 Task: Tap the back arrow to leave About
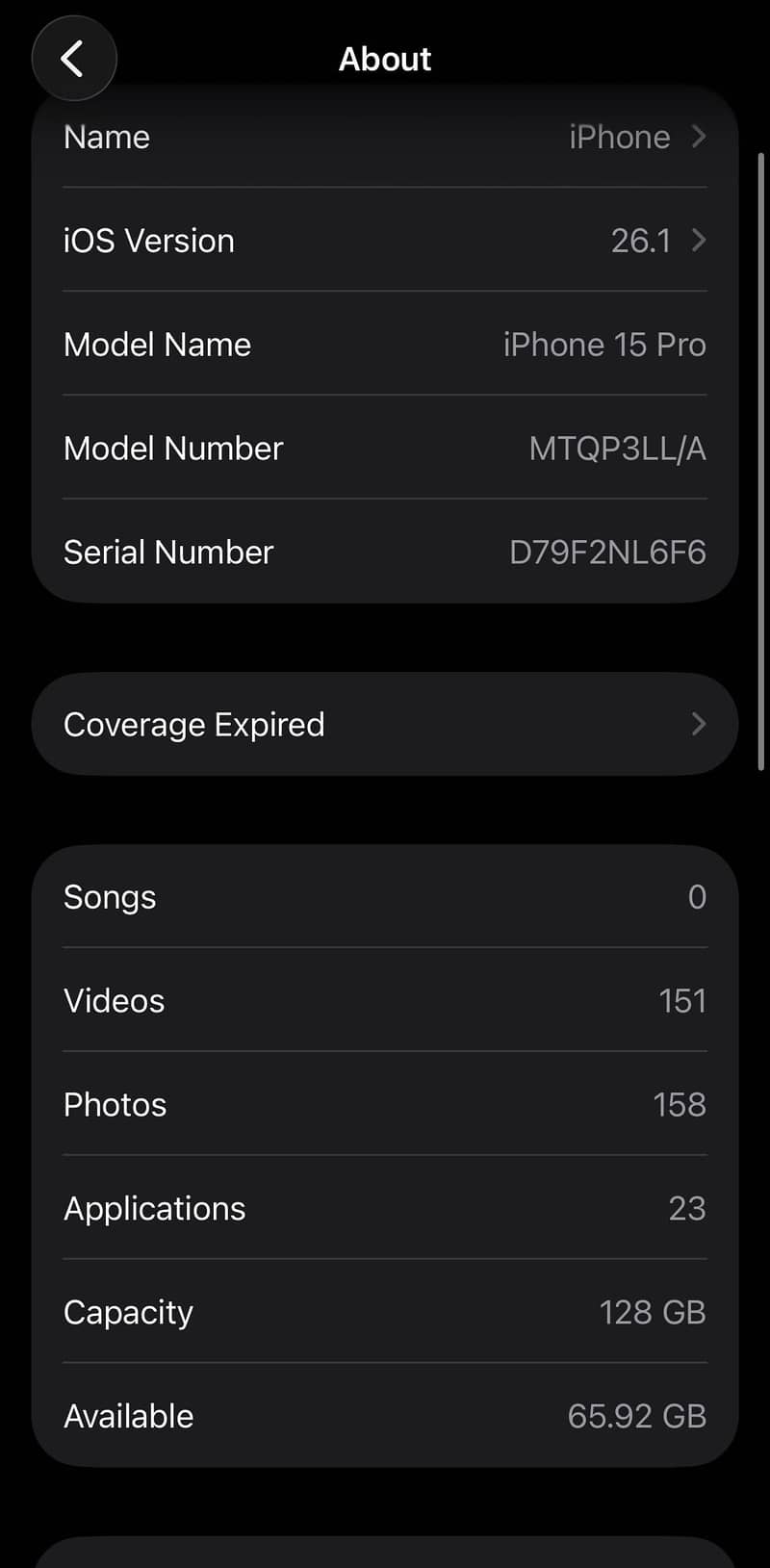click(x=74, y=58)
